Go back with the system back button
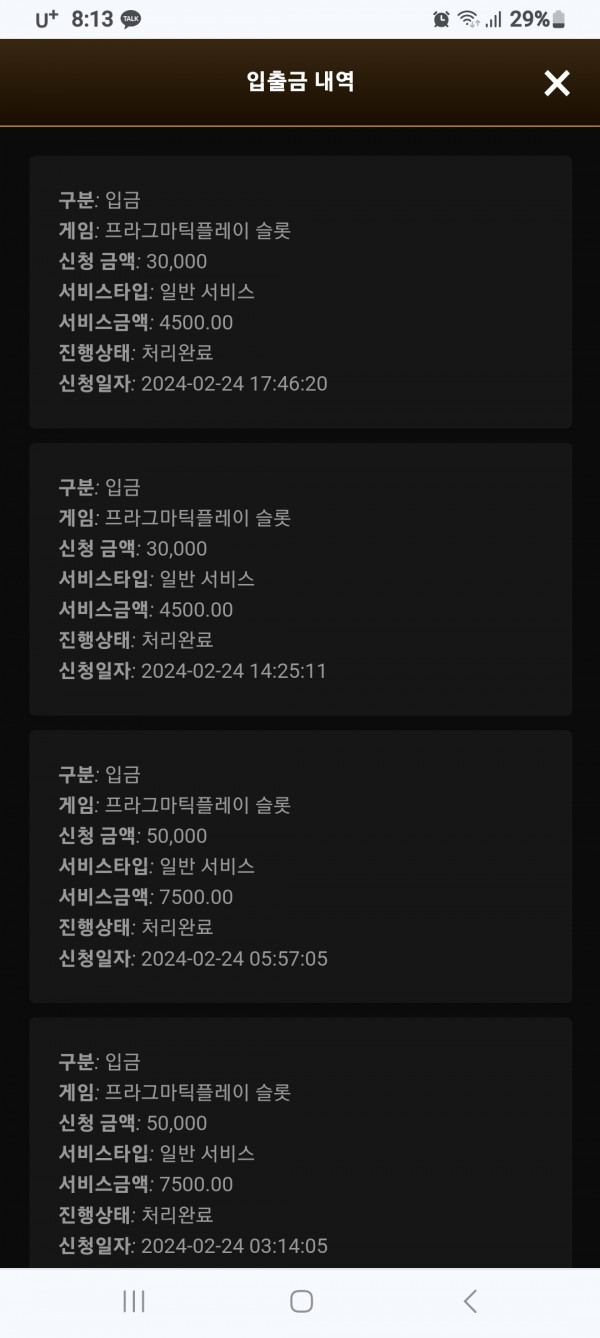This screenshot has height=1338, width=600. click(470, 1301)
